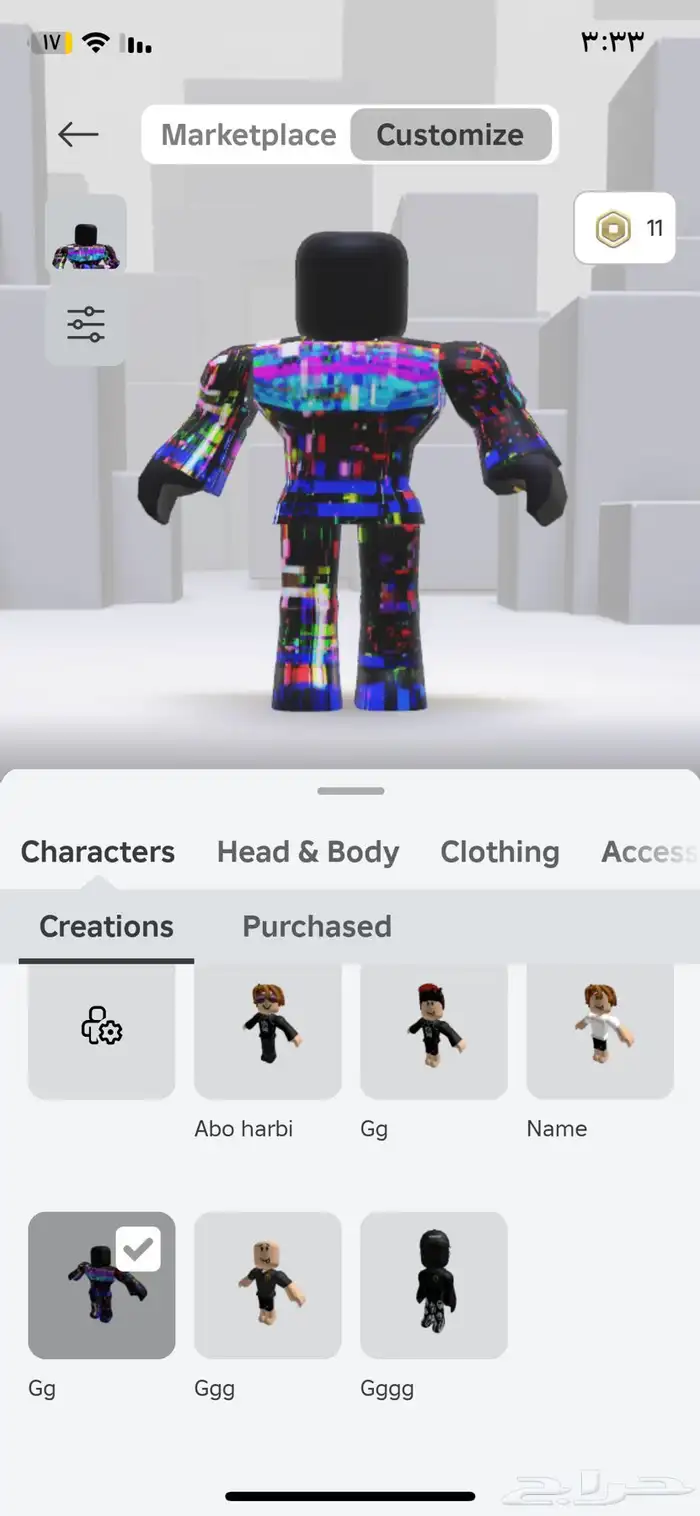The height and width of the screenshot is (1516, 700).
Task: Tap the checkmarked Gg outfit tile
Action: (x=102, y=1285)
